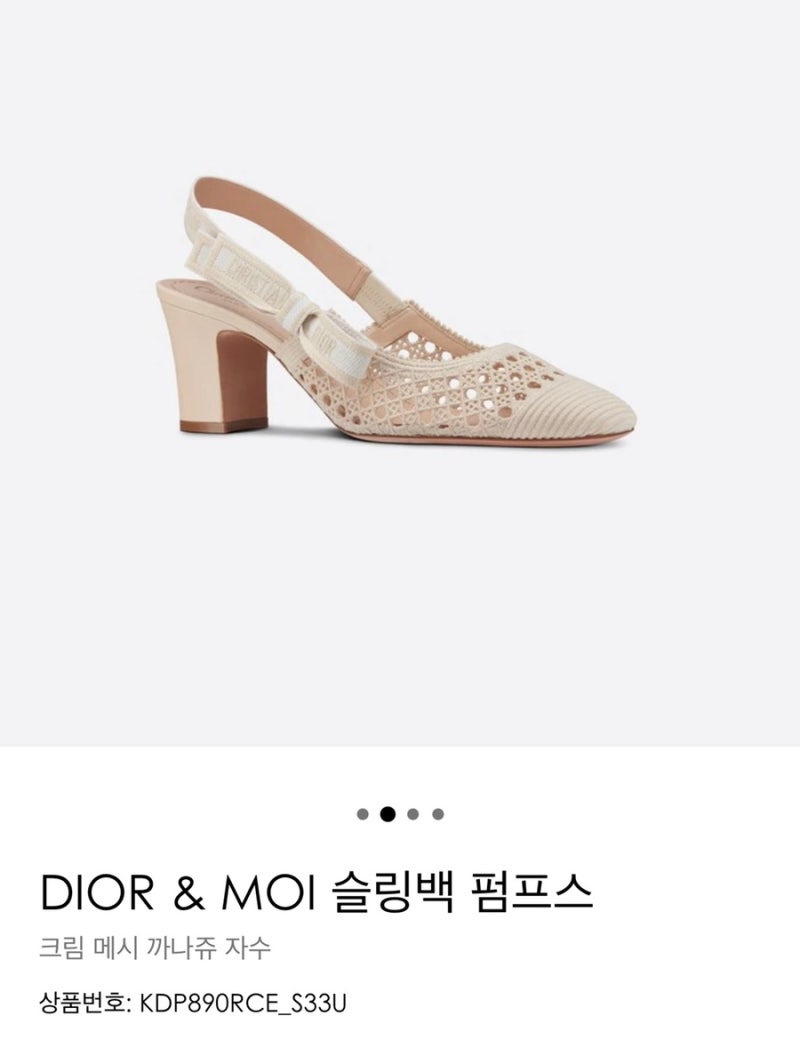
Task: Jump to the first carousel indicator dot
Action: tap(363, 814)
